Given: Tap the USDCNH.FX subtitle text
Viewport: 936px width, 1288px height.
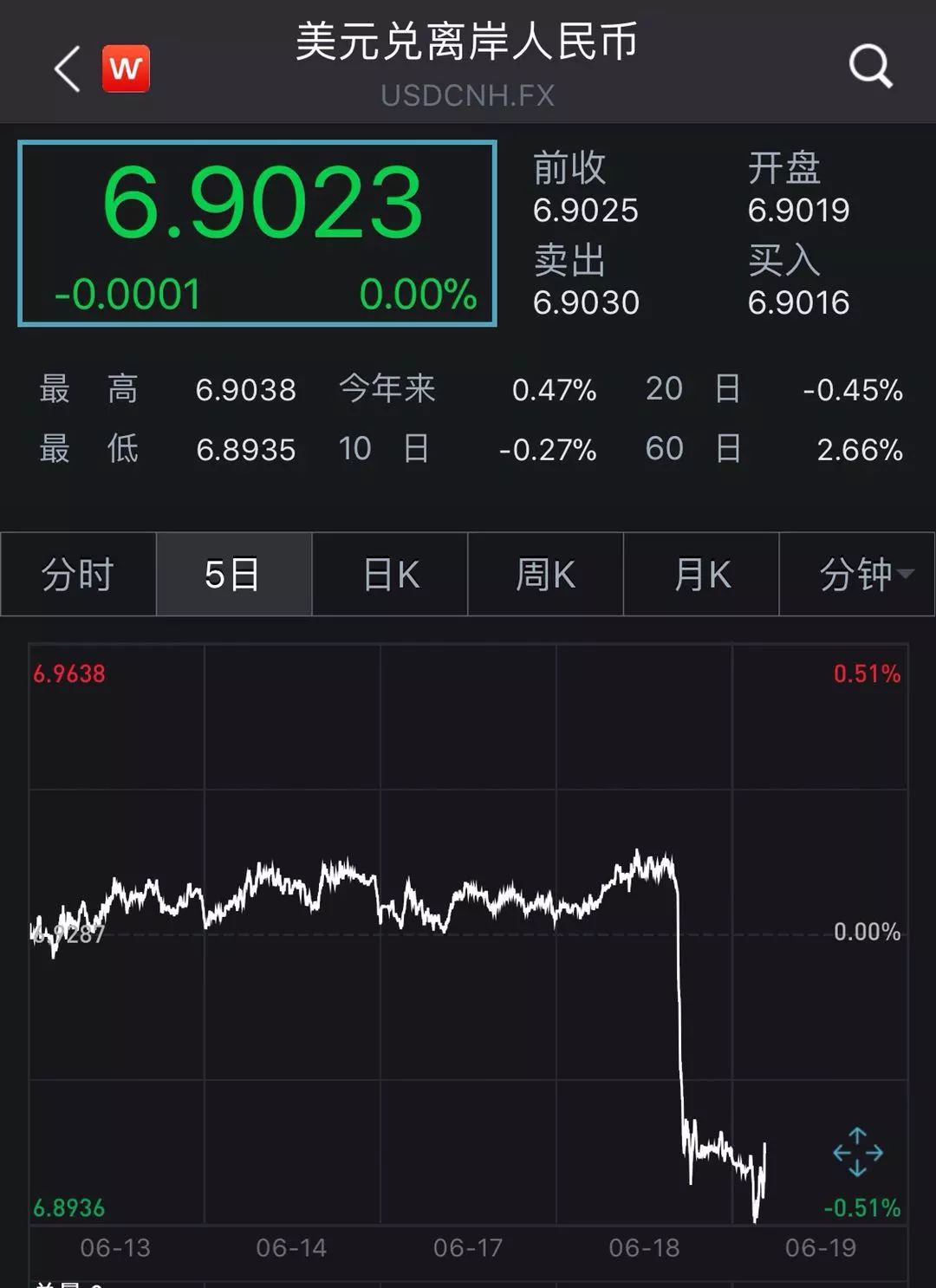Looking at the screenshot, I should [x=468, y=96].
